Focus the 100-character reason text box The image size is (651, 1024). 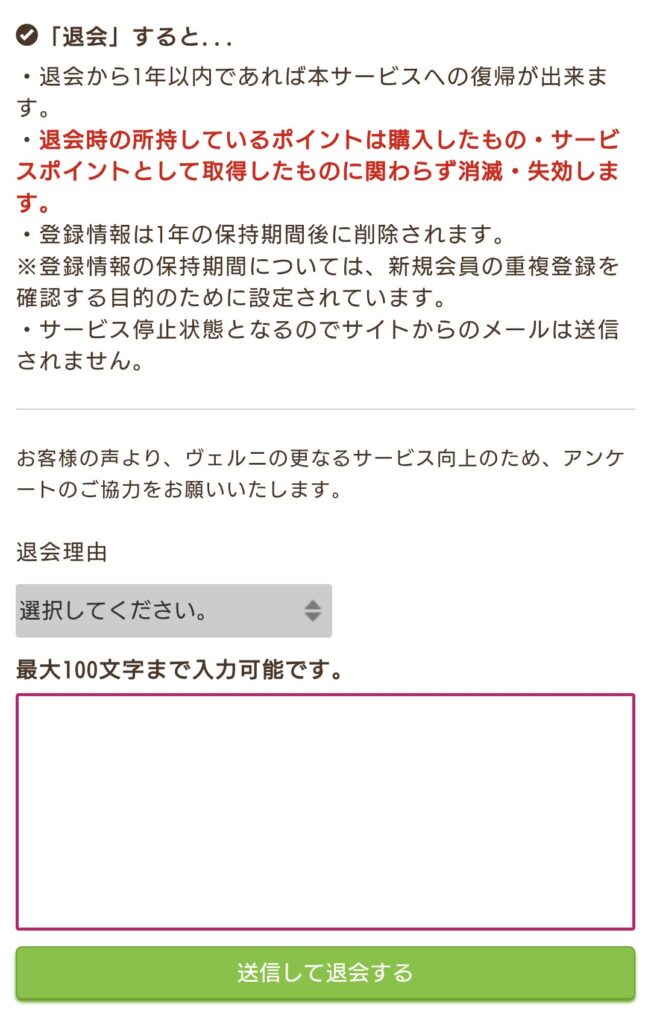(325, 811)
